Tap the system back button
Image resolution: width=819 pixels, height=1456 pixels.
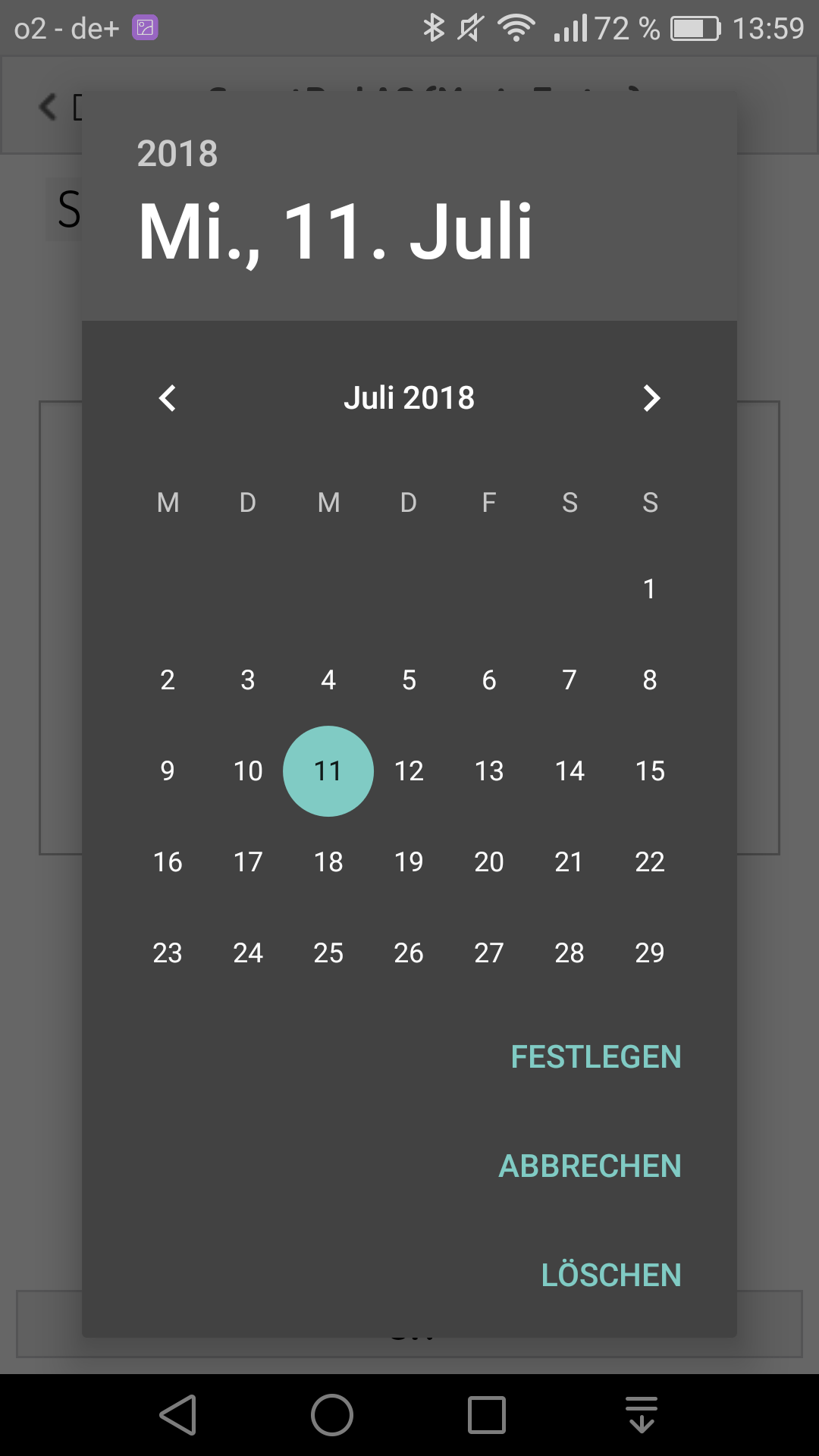pyautogui.click(x=178, y=1415)
